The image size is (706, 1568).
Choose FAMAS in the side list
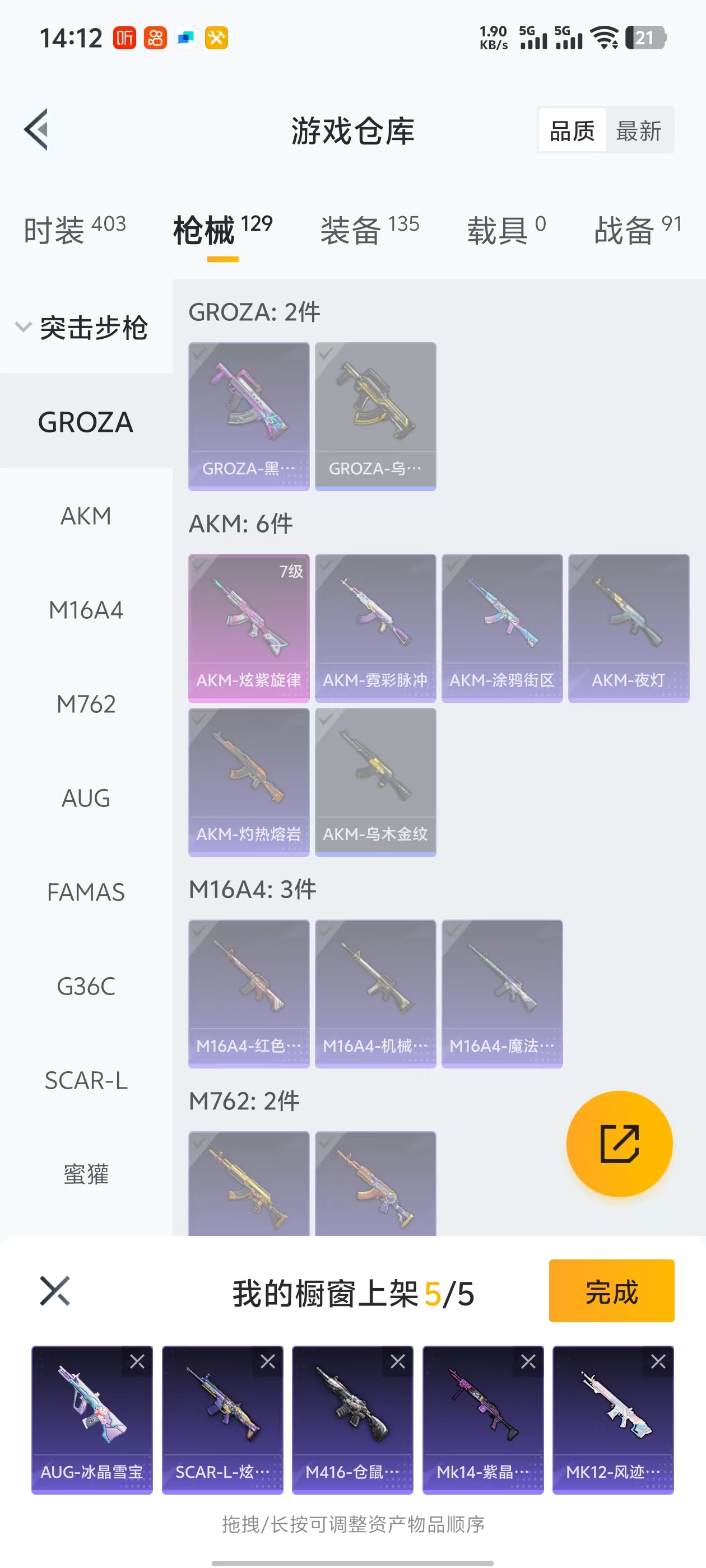(x=86, y=892)
